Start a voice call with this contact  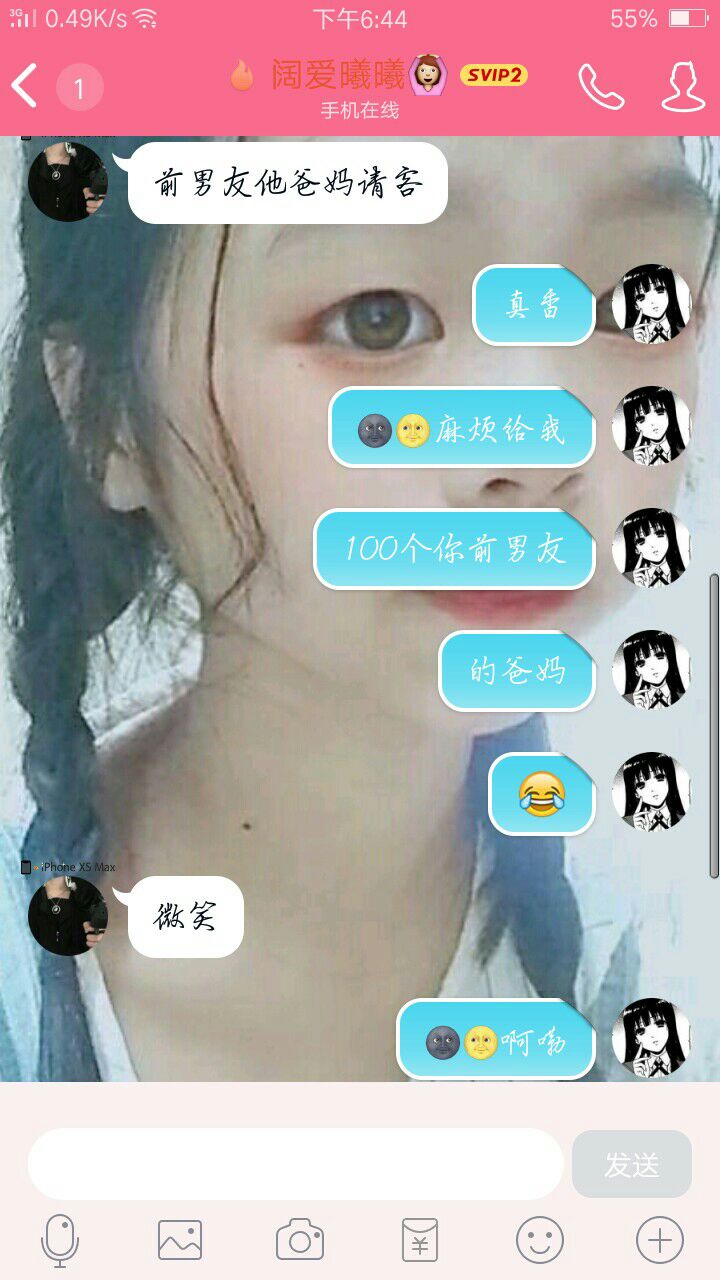tap(601, 87)
